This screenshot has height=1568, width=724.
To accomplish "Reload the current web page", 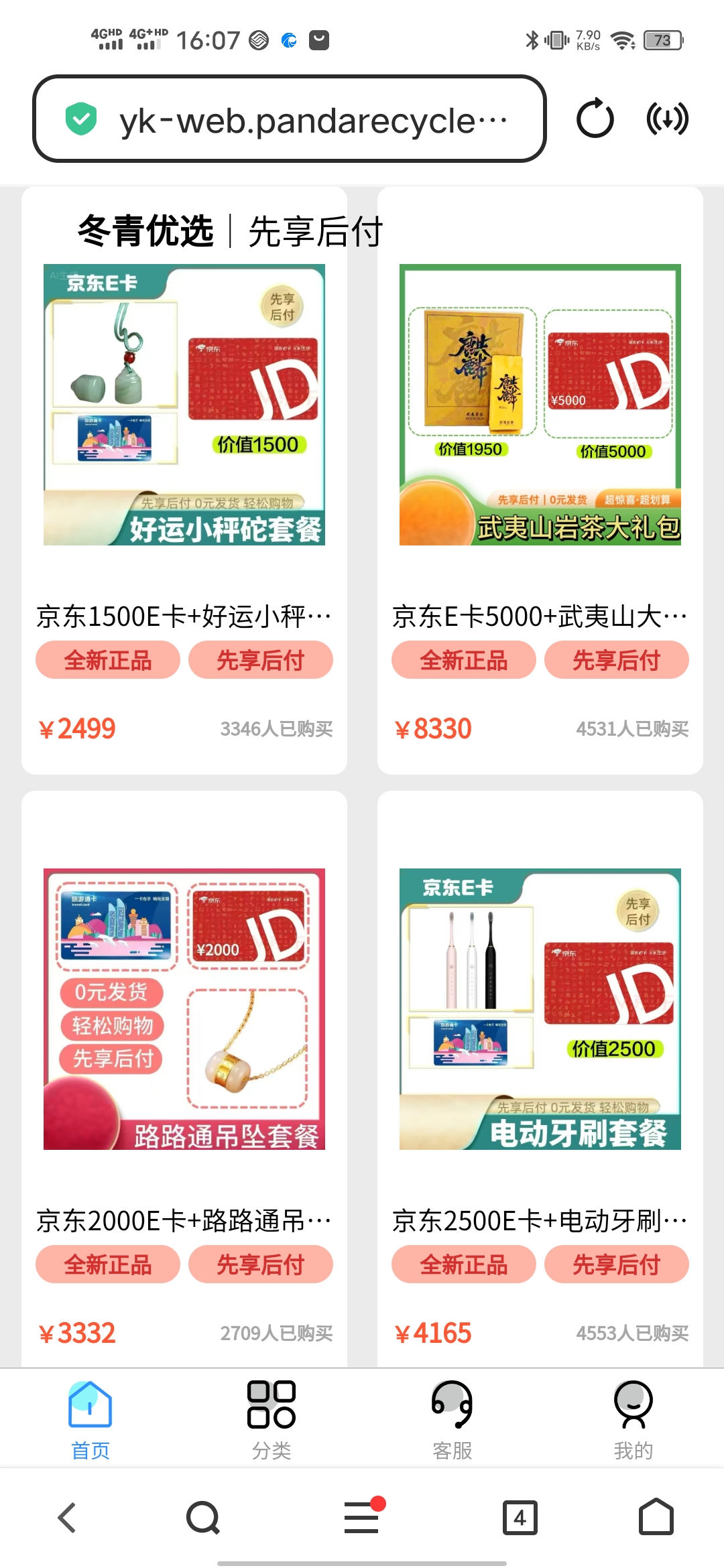I will (595, 119).
